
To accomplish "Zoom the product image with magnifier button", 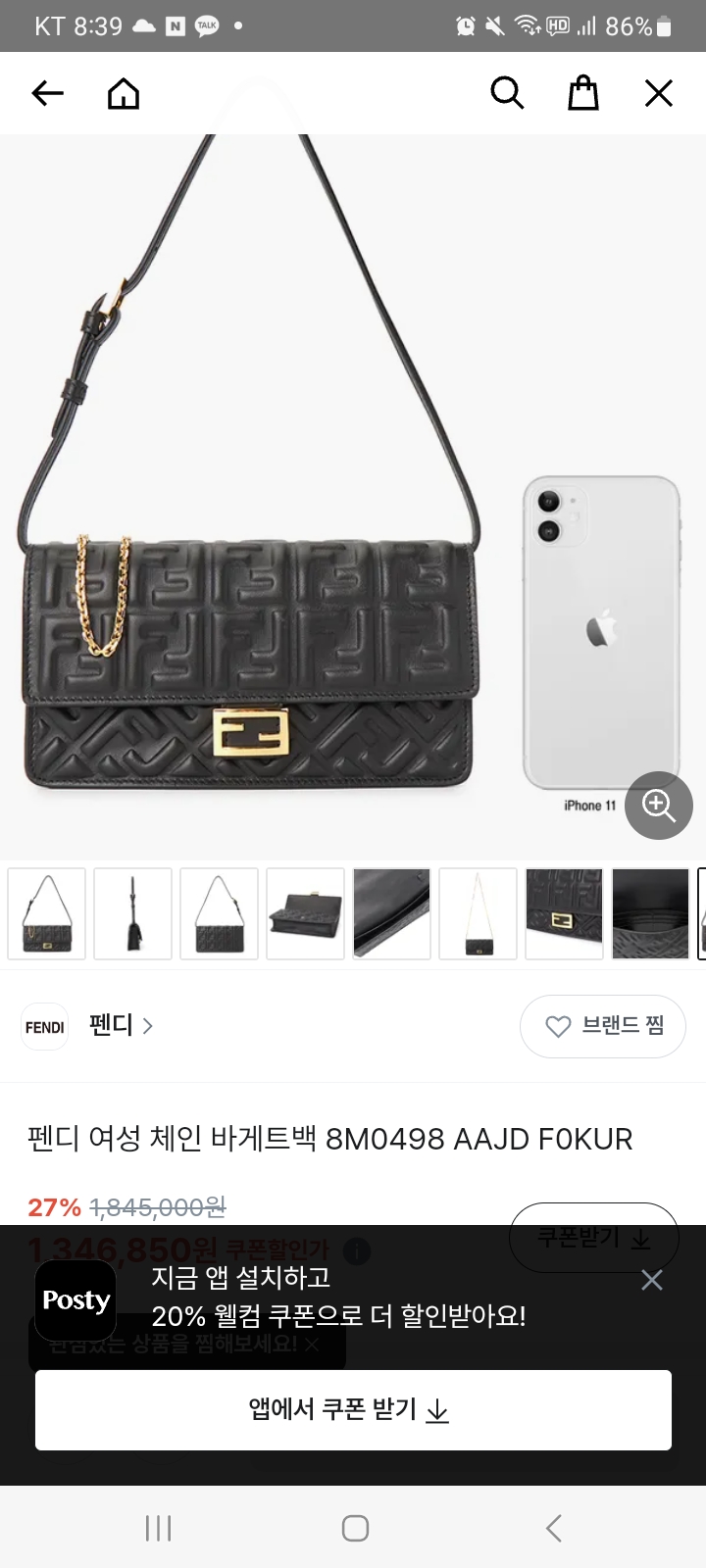I will point(659,806).
